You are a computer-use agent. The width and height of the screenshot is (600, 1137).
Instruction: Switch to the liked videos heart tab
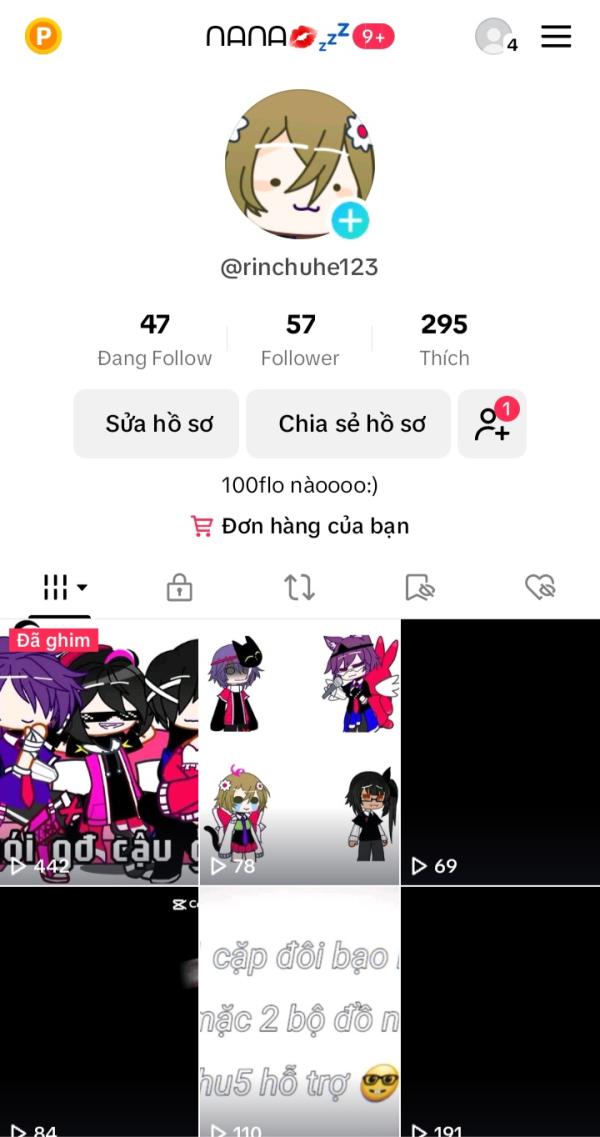pyautogui.click(x=540, y=588)
